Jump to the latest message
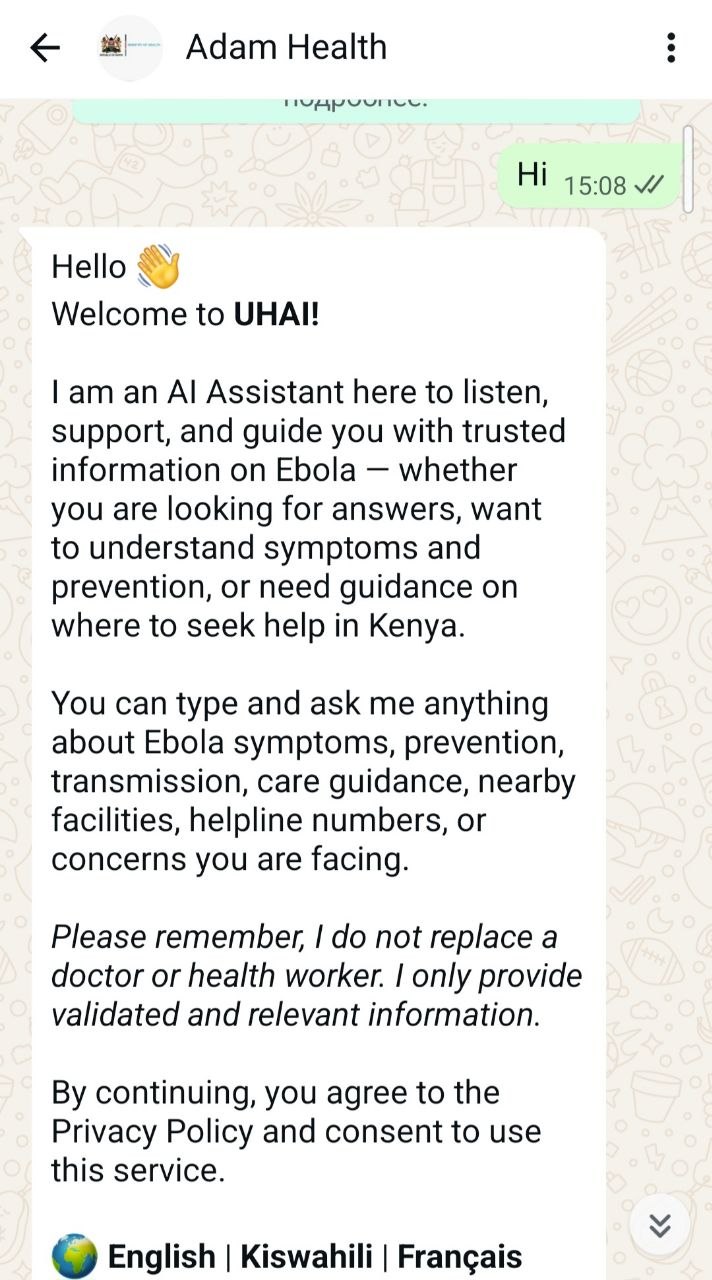The height and width of the screenshot is (1280, 712). (x=659, y=1225)
